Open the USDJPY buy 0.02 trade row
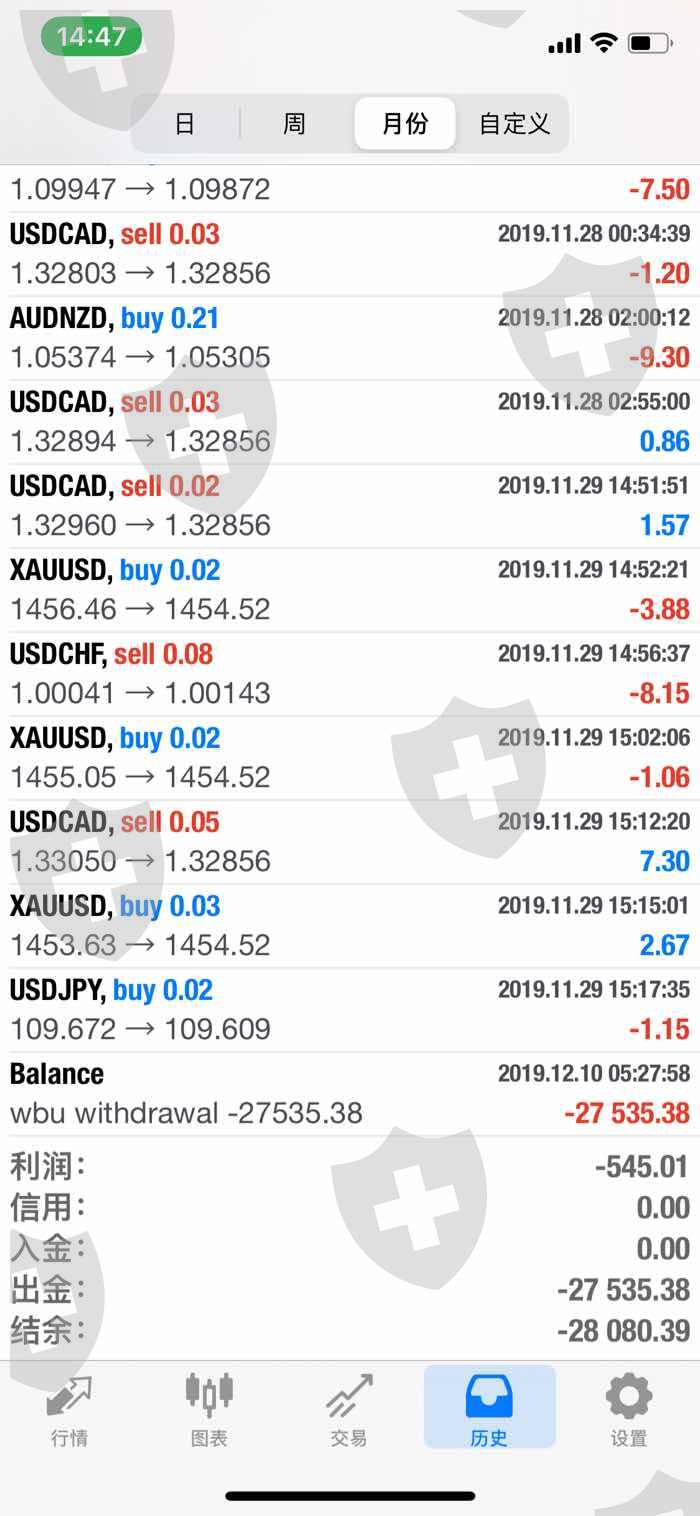The image size is (700, 1516). point(350,1010)
